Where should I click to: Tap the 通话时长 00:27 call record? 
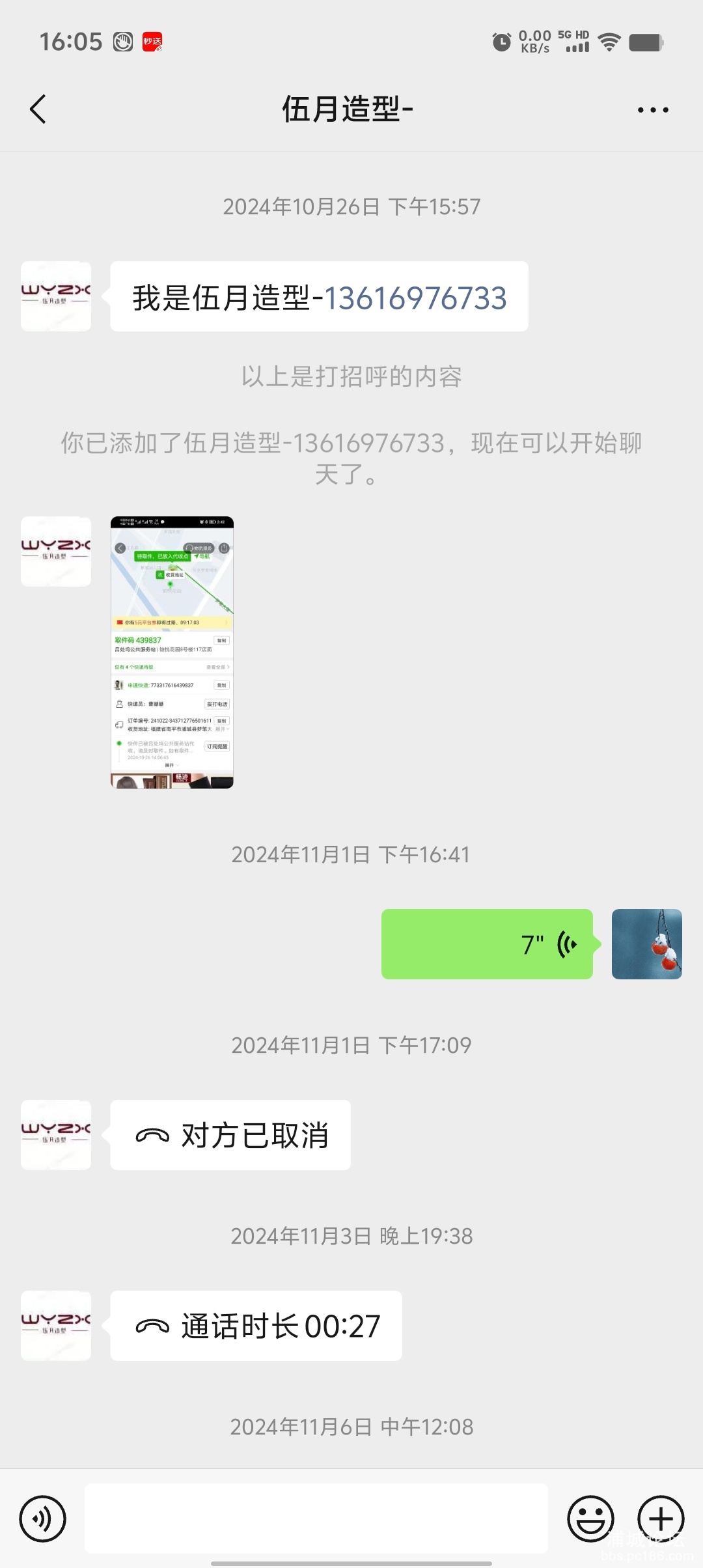point(256,1326)
